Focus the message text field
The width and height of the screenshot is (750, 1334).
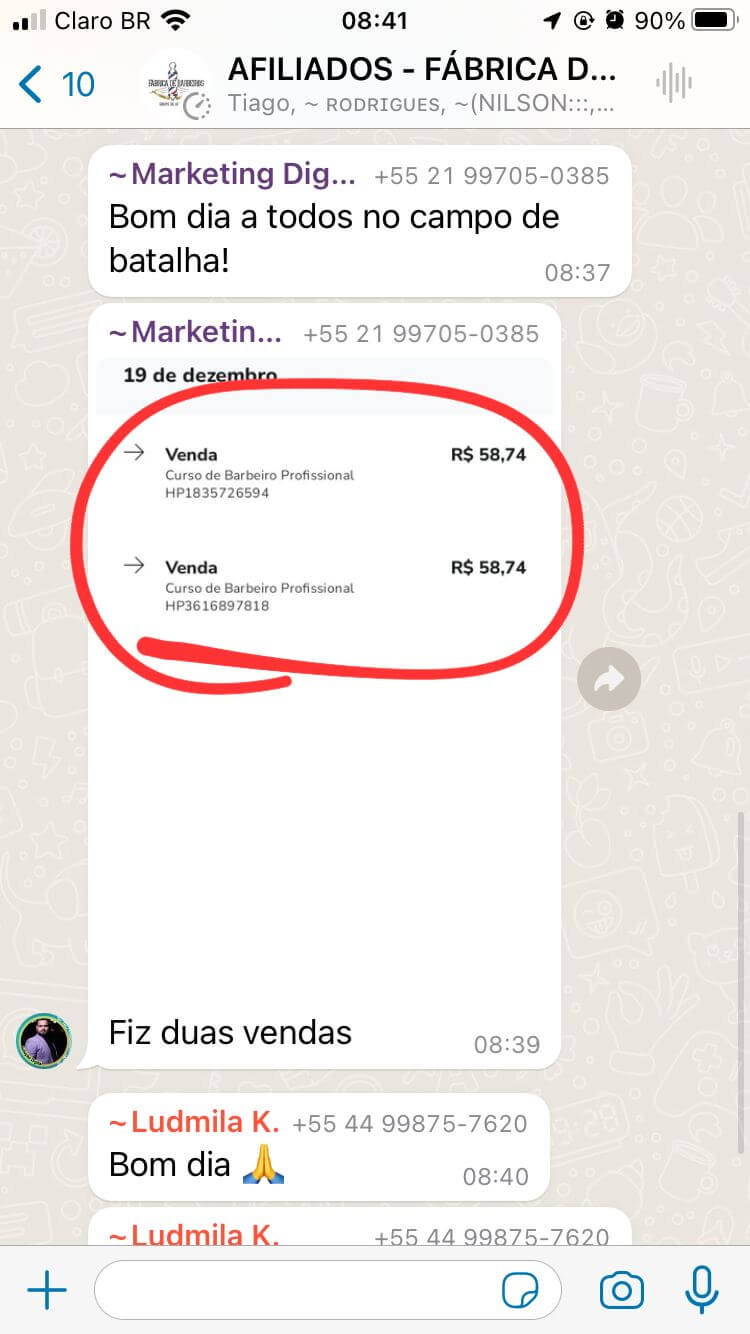300,1290
